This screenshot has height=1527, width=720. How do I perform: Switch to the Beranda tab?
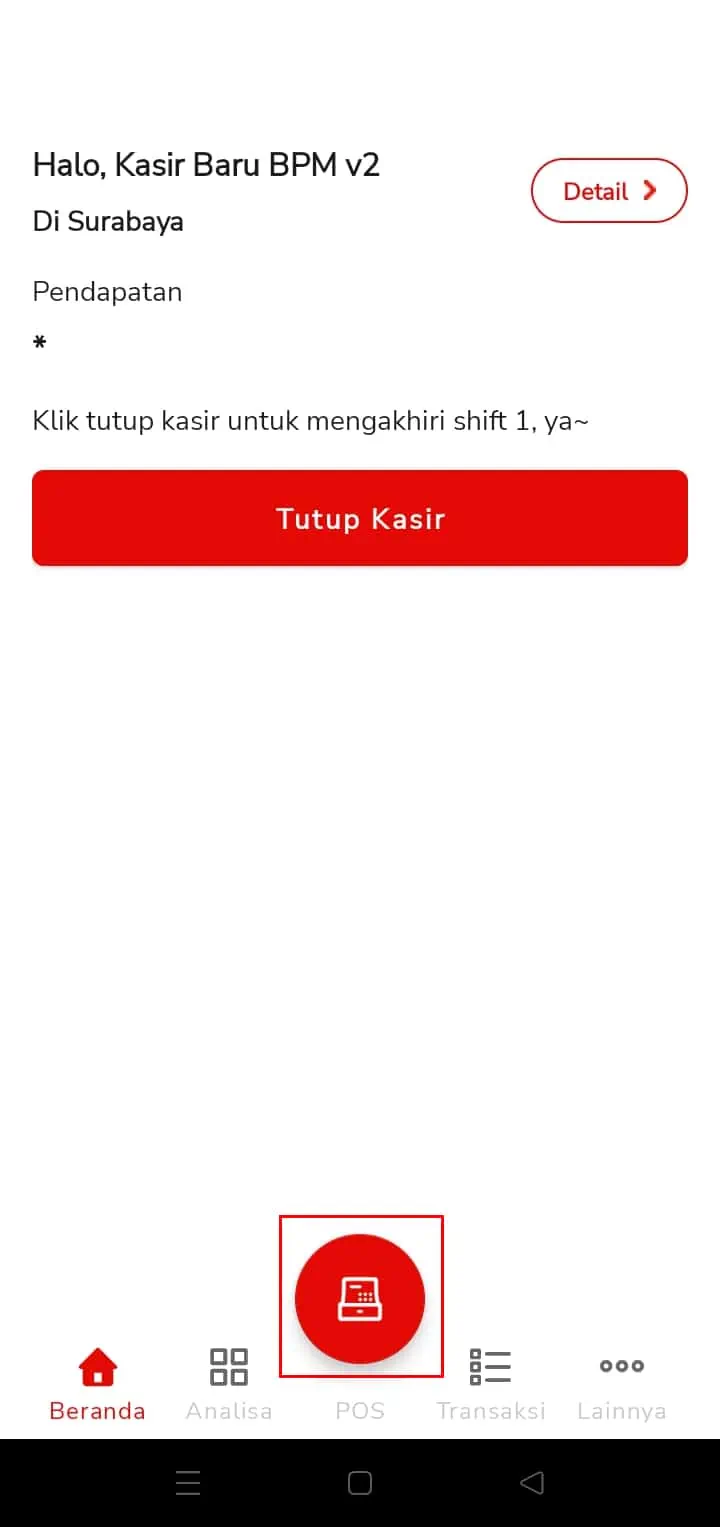click(97, 1384)
